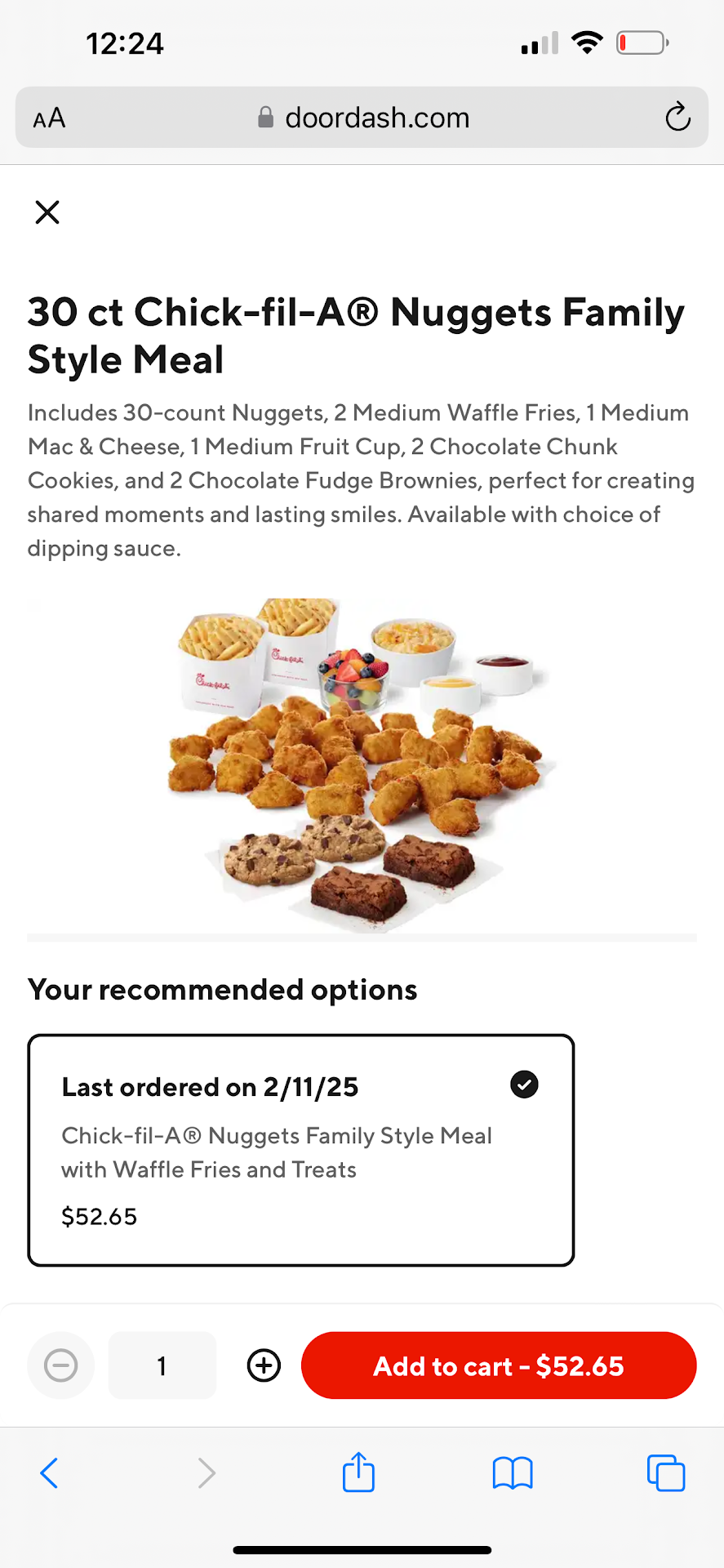The height and width of the screenshot is (1568, 724).
Task: Open the AA reader and text-size menu
Action: [x=49, y=118]
